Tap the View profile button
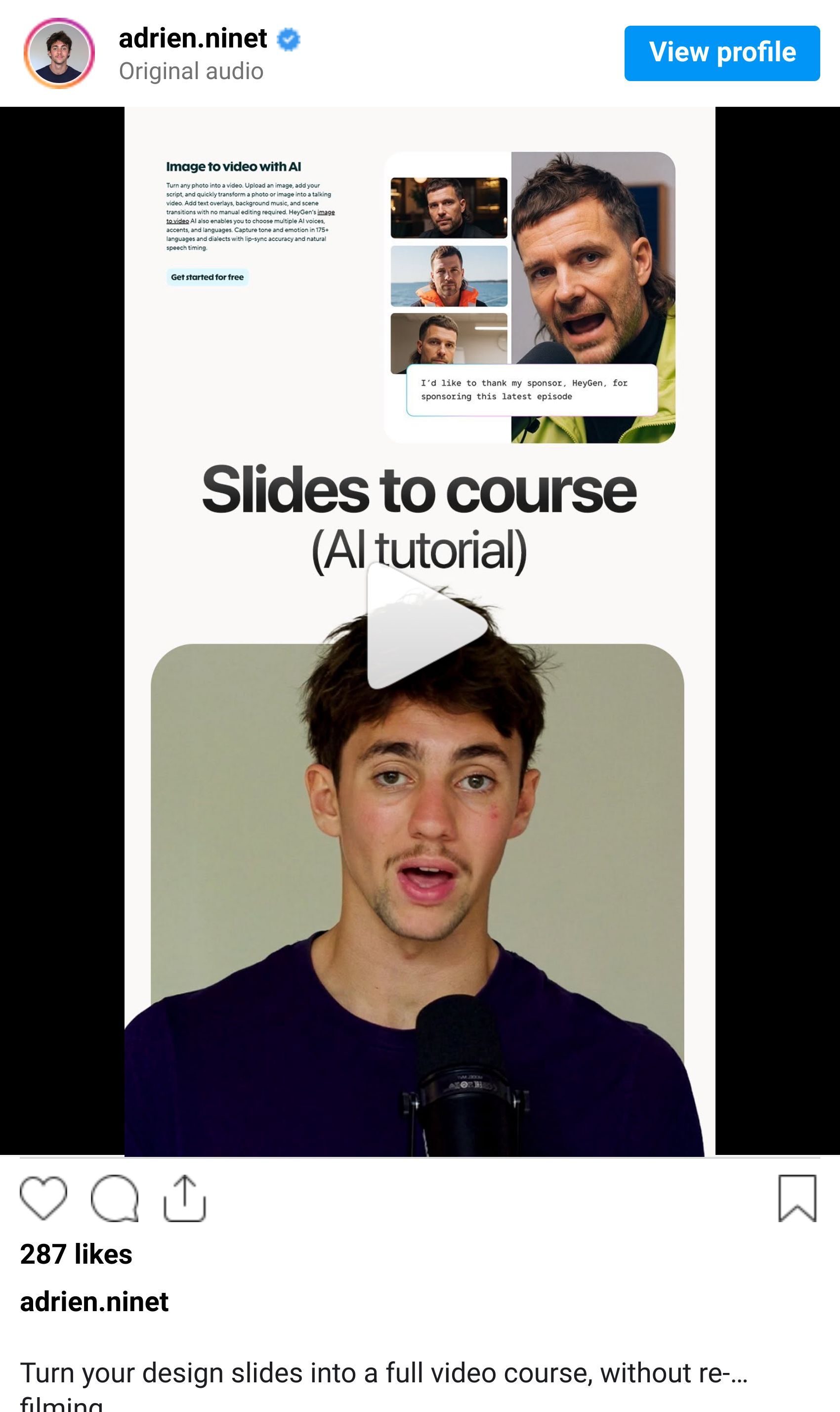The image size is (840, 1412). 722,53
